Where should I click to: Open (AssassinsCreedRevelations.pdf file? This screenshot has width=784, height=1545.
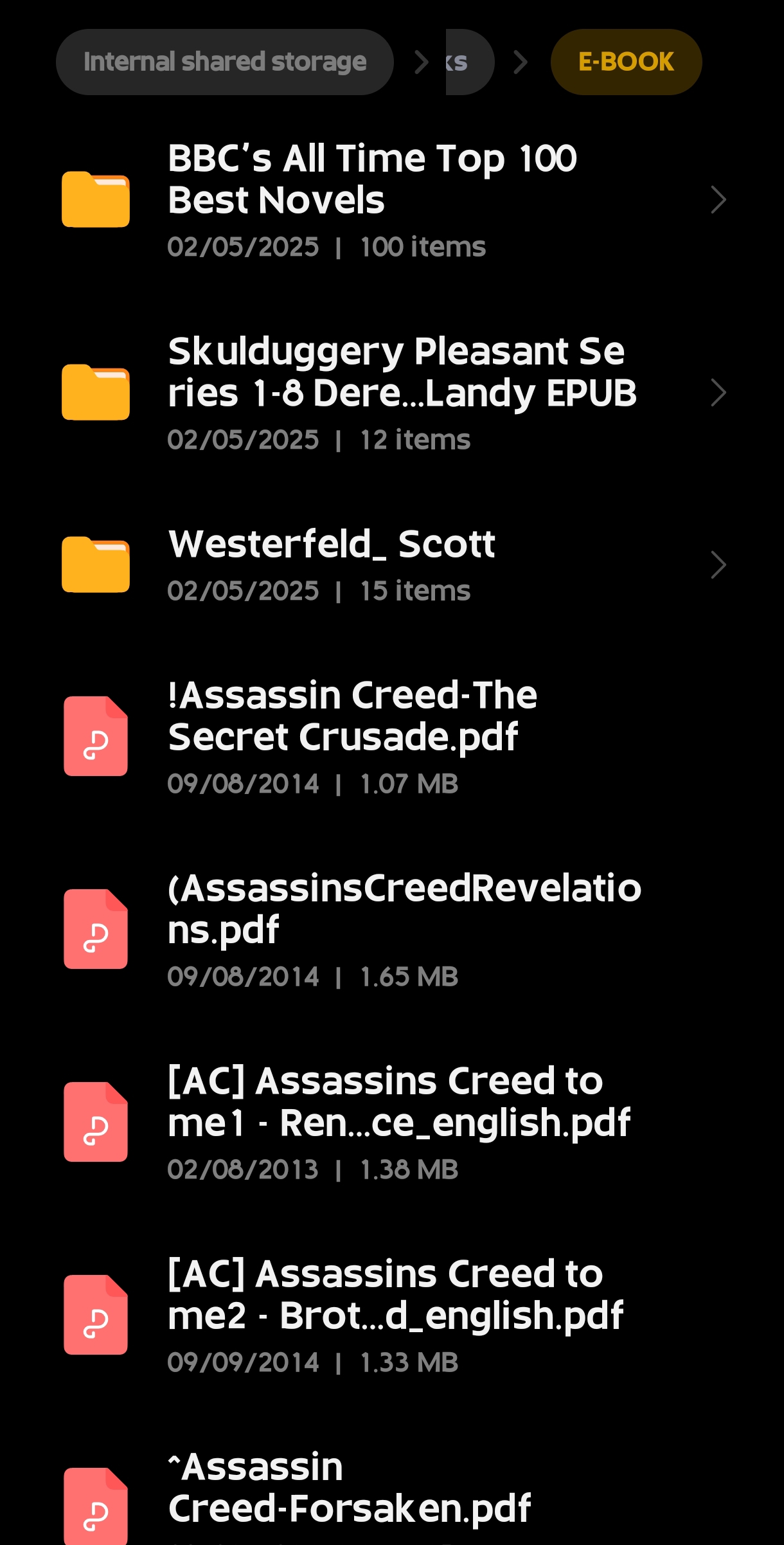point(392,929)
